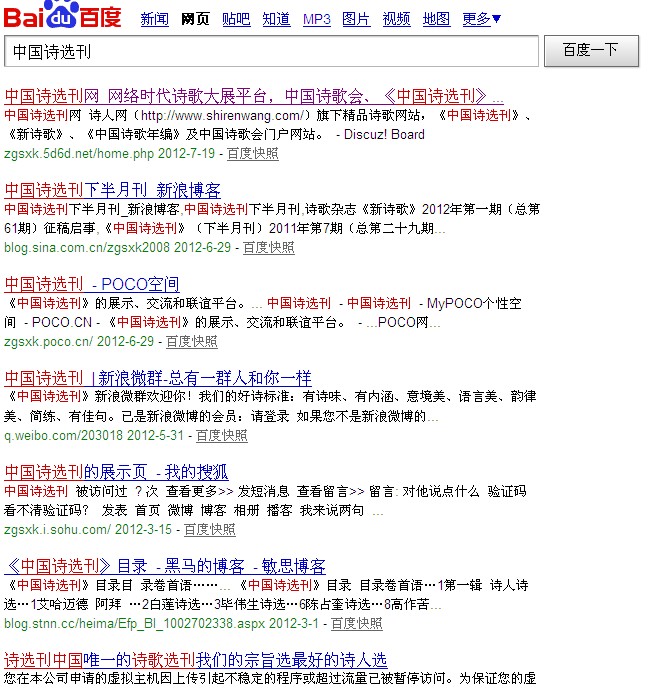652x688 pixels.
Task: View 百度快照 for zgsxk.poco.cn result
Action: point(191,341)
